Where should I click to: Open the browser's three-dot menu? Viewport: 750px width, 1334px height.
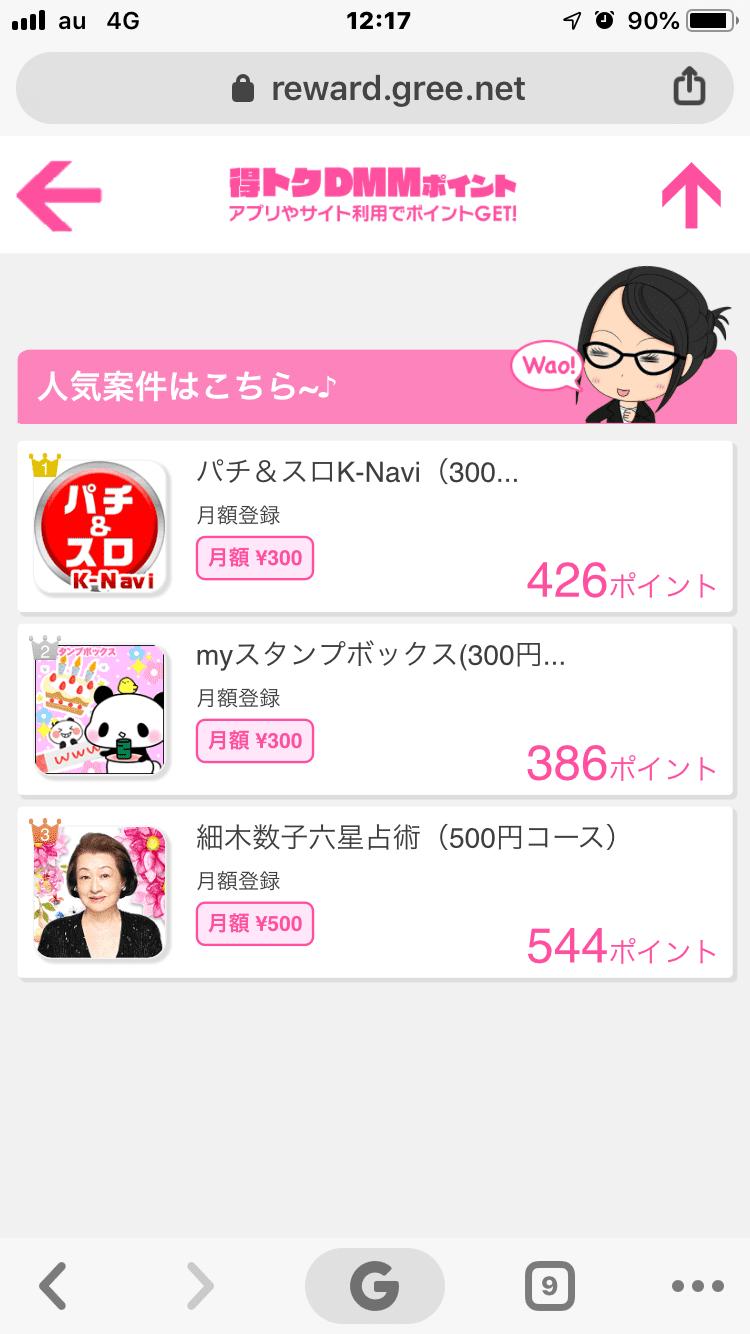tap(697, 1286)
